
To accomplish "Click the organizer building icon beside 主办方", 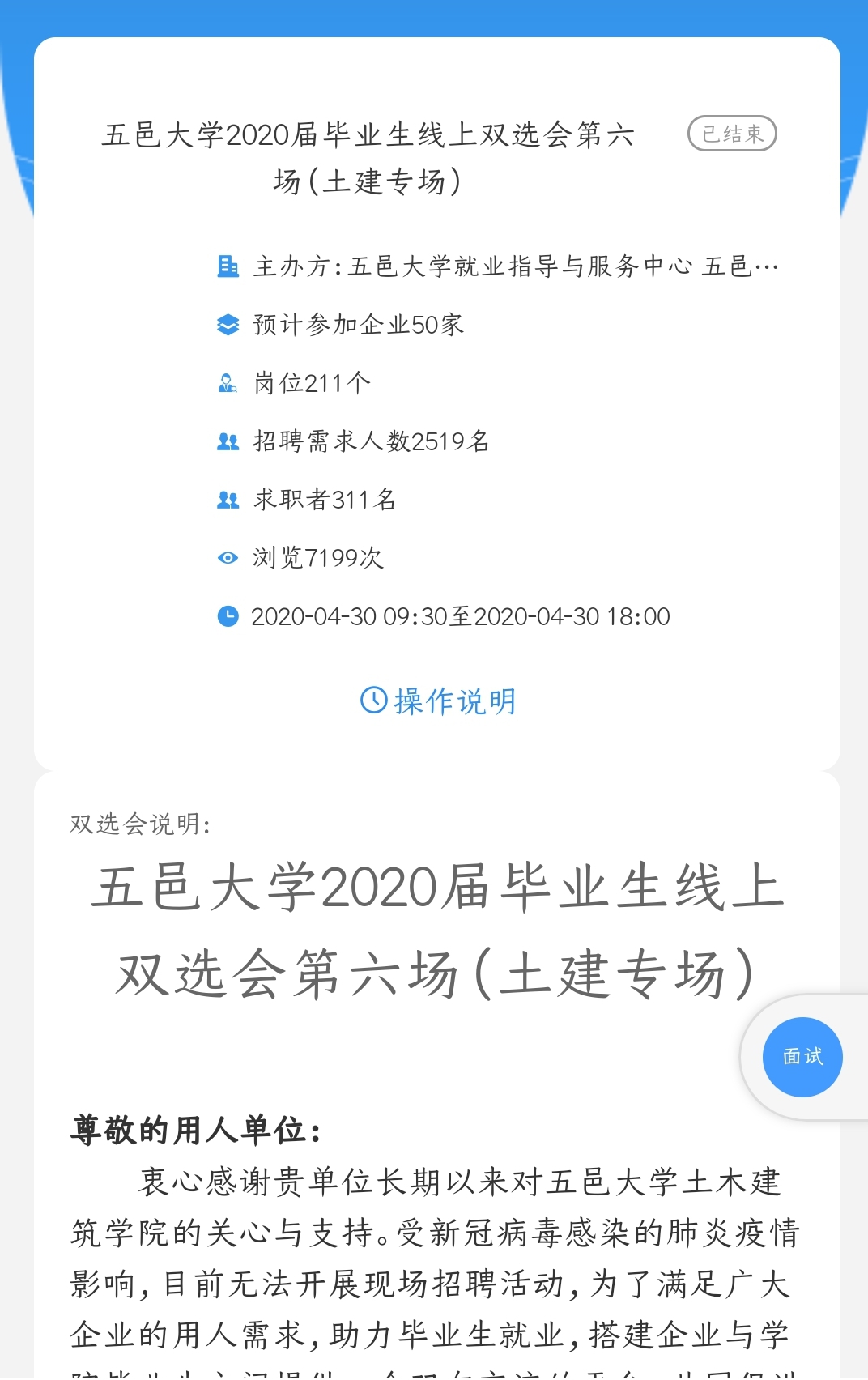I will [x=229, y=266].
